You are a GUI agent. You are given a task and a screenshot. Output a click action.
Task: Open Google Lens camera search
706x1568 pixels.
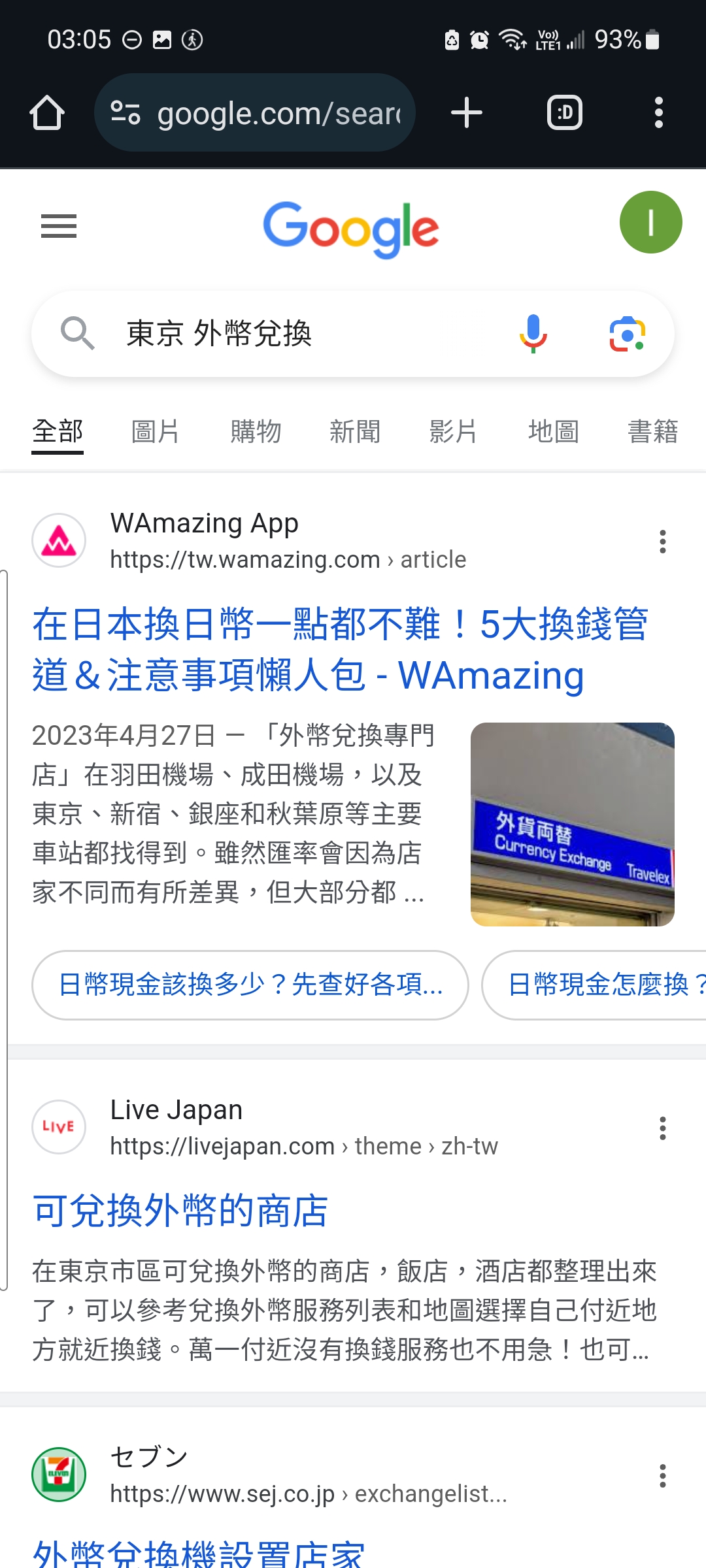tap(627, 334)
